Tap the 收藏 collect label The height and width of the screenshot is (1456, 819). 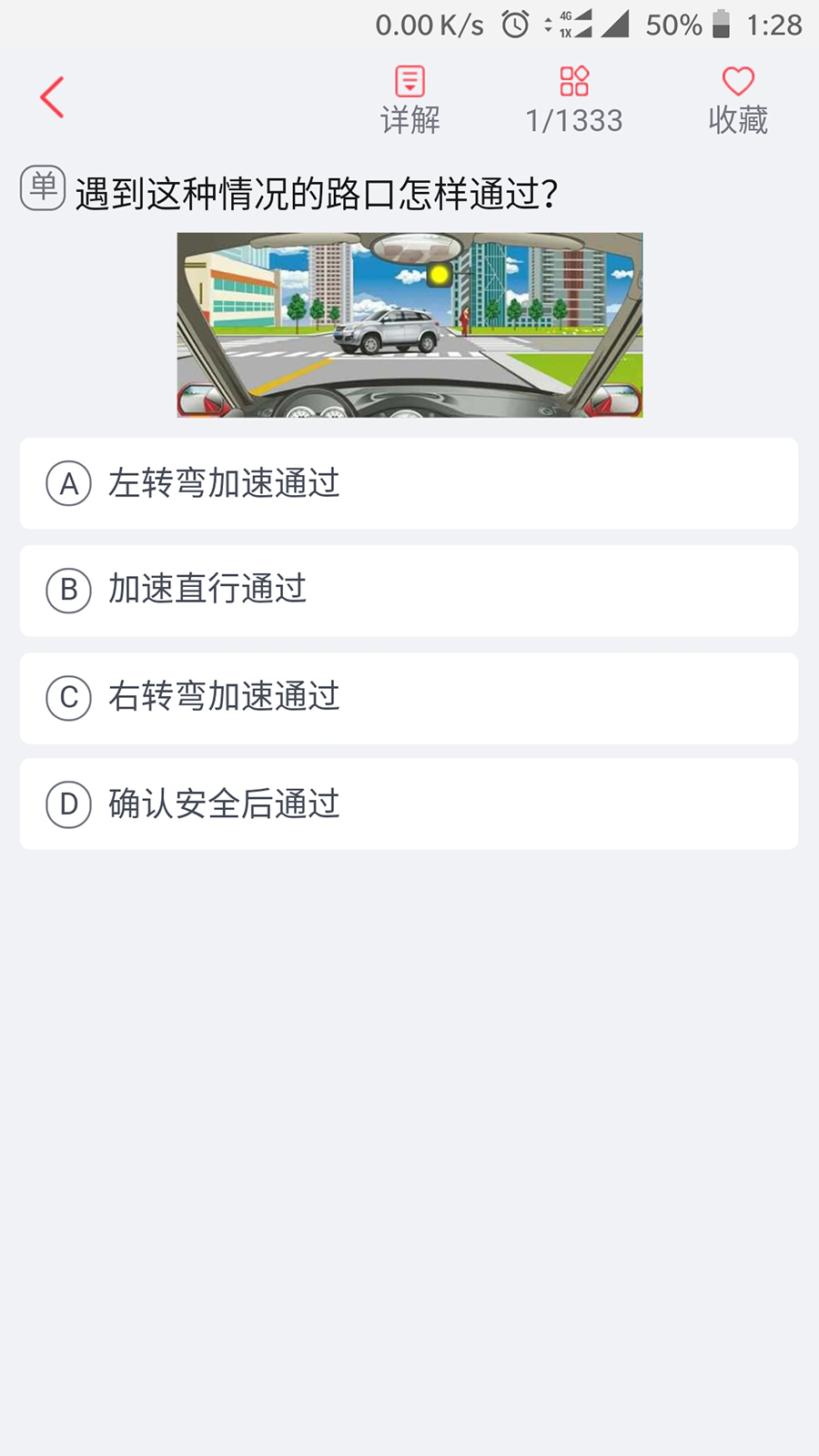(739, 118)
